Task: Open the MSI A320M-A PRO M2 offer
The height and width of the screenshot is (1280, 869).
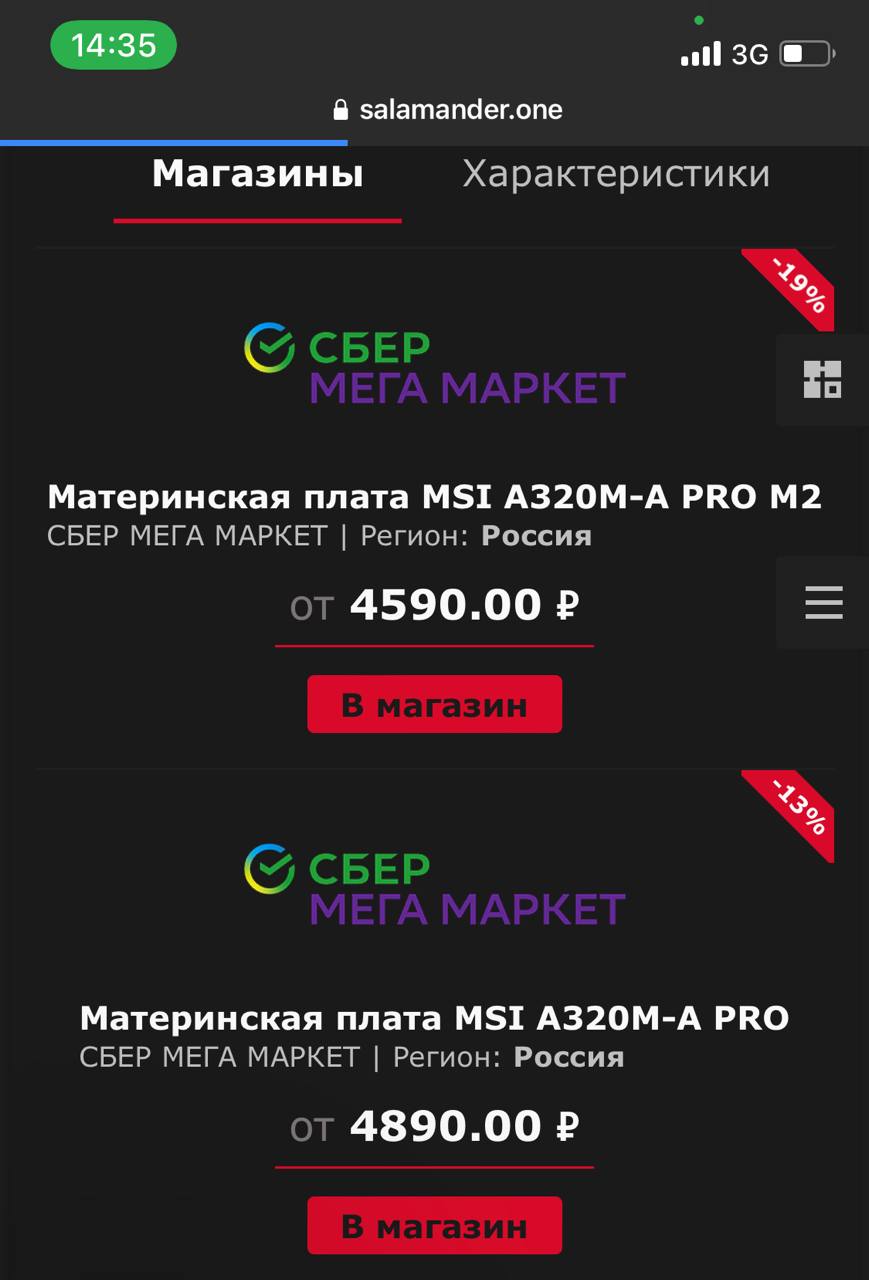Action: (434, 497)
